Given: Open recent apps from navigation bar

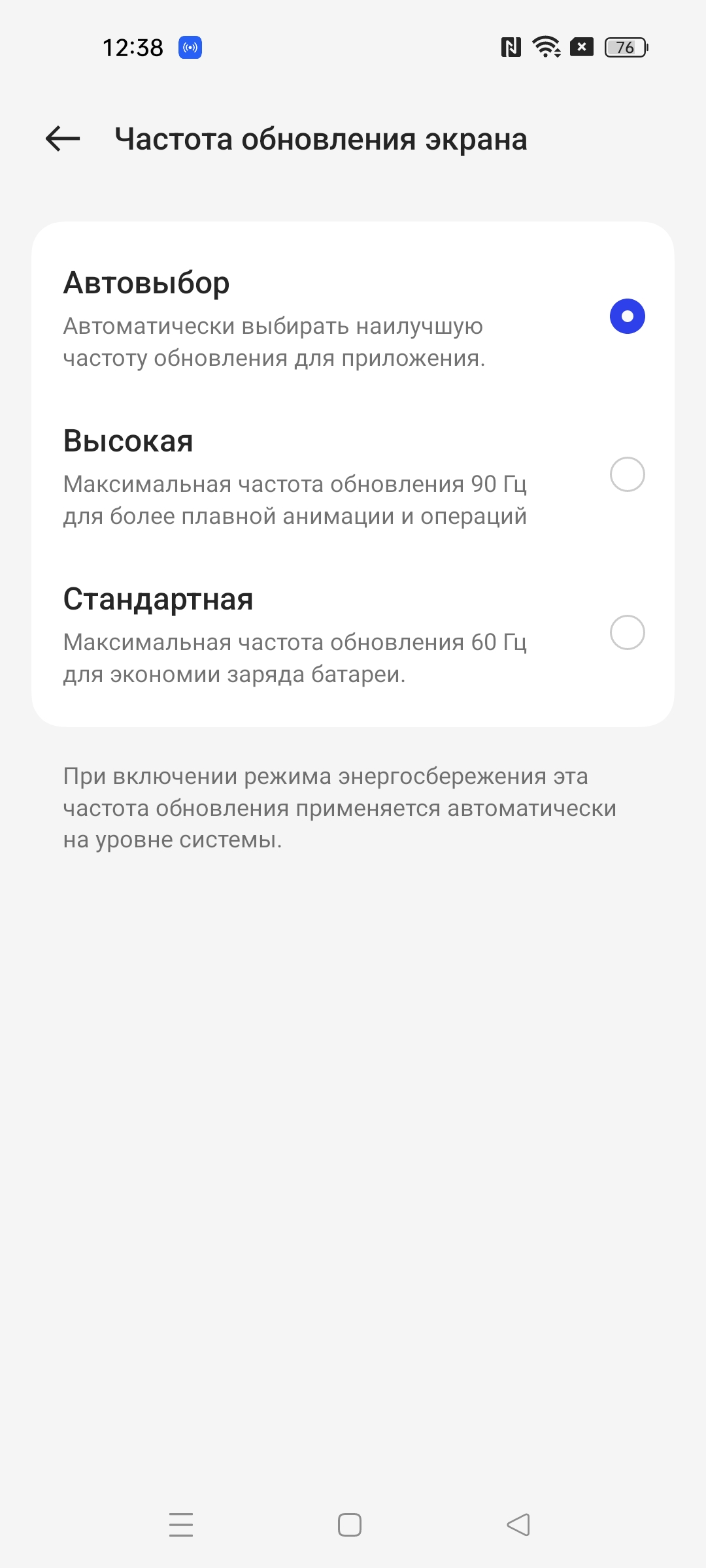Looking at the screenshot, I should coord(181,1525).
